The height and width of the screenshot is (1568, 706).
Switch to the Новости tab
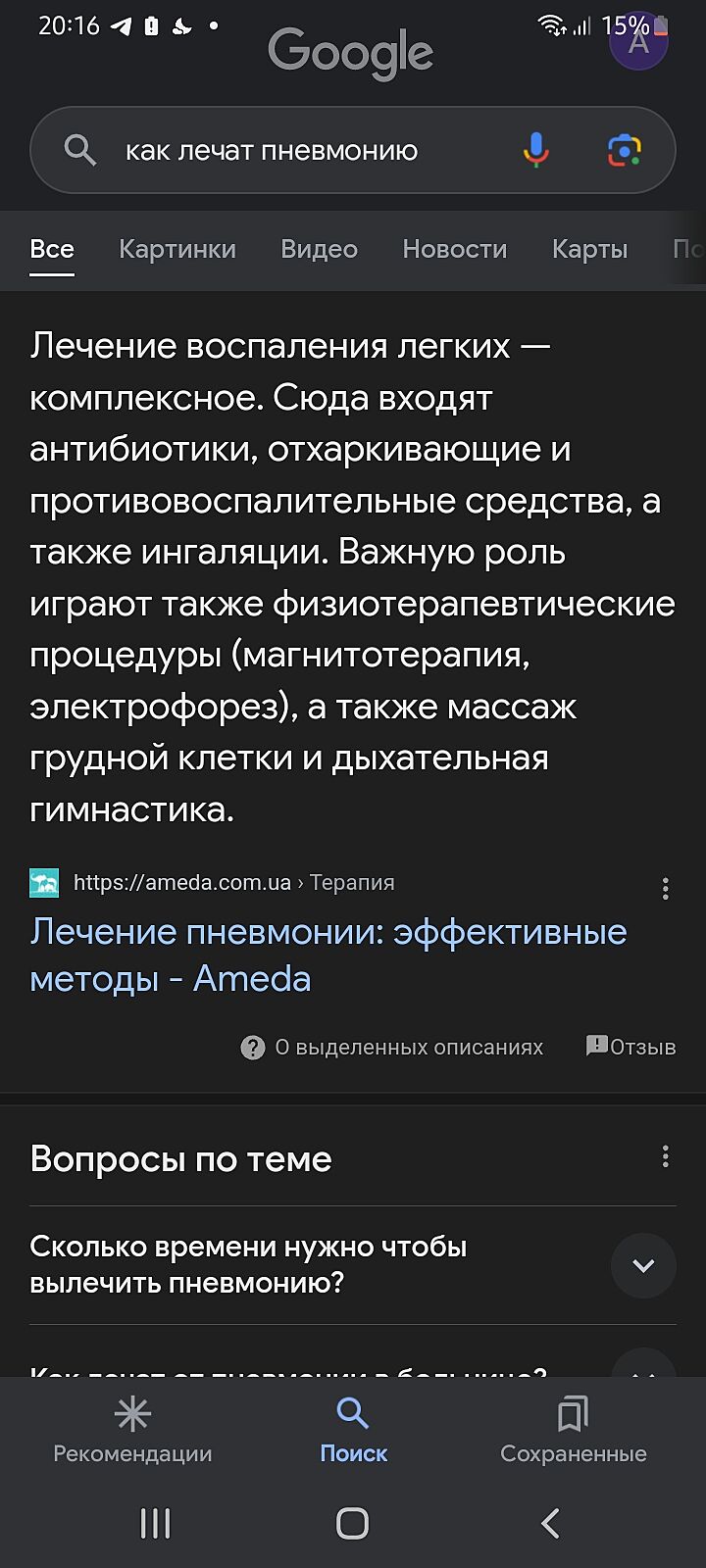click(x=454, y=249)
